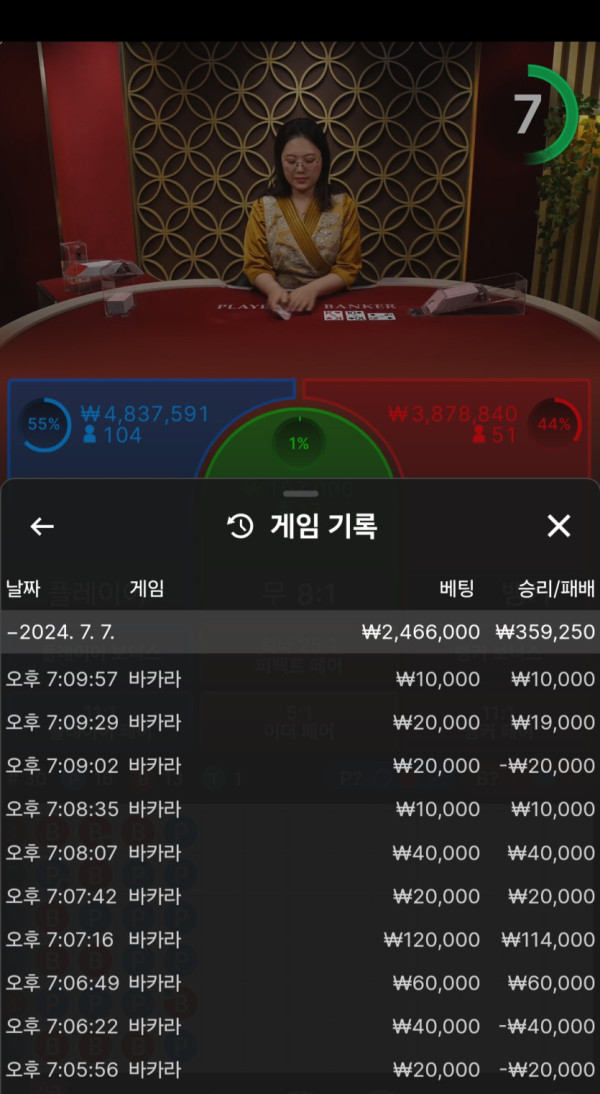Select the 오후 7:08:07 바카라 record
600x1094 pixels.
pyautogui.click(x=300, y=853)
